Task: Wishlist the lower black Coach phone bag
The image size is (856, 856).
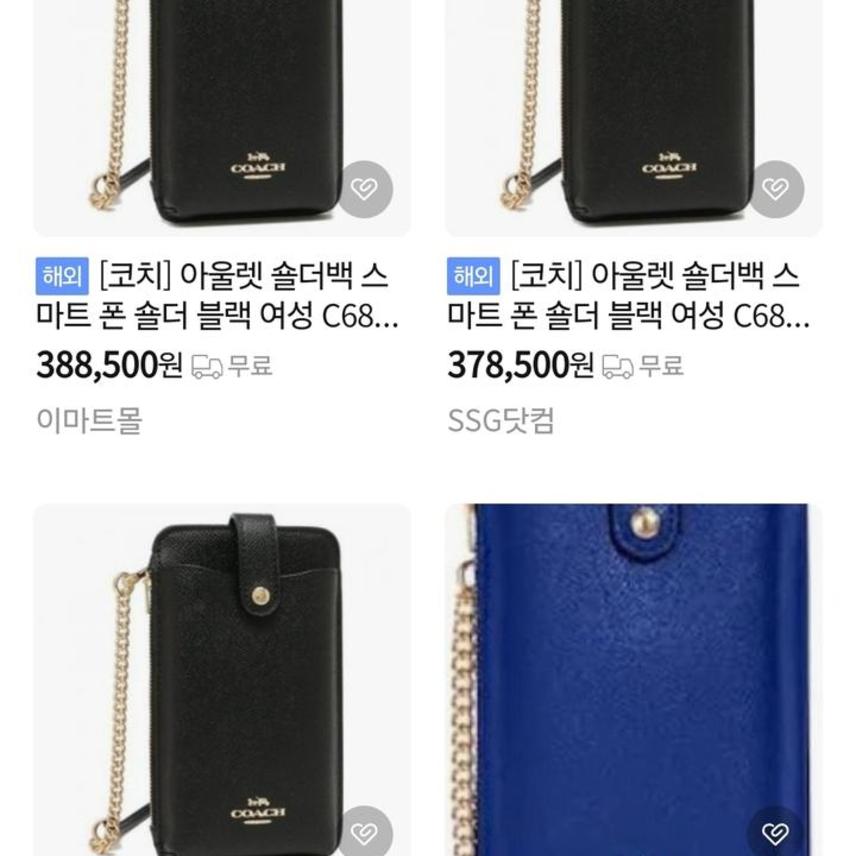Action: 365,833
